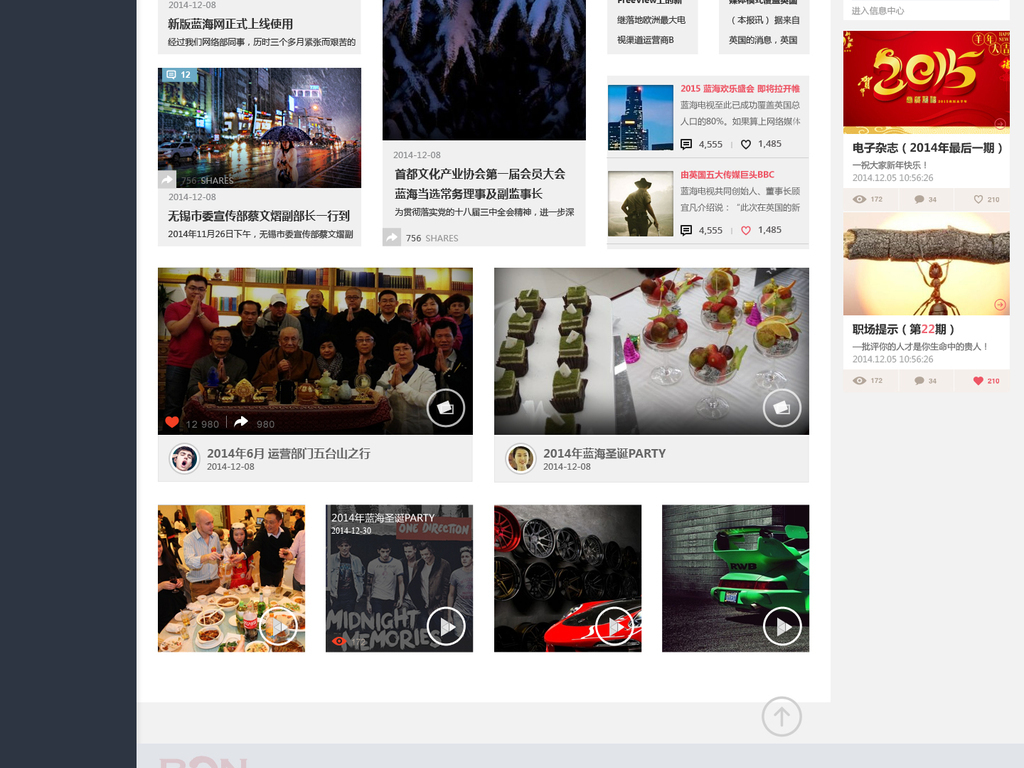
Task: Like the 2015 蓝海欢乐盛会 news item
Action: coord(745,144)
